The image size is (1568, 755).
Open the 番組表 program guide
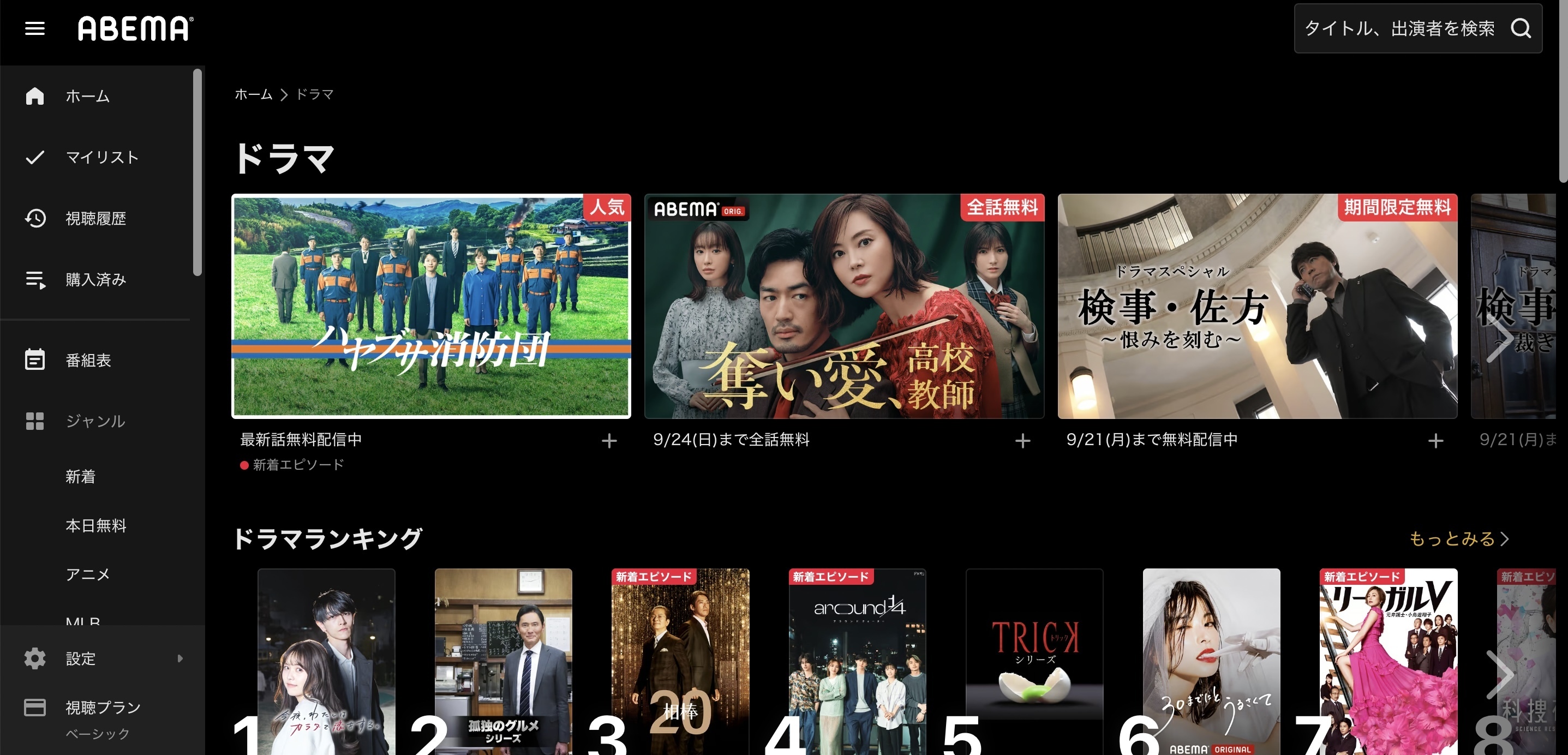[x=88, y=361]
